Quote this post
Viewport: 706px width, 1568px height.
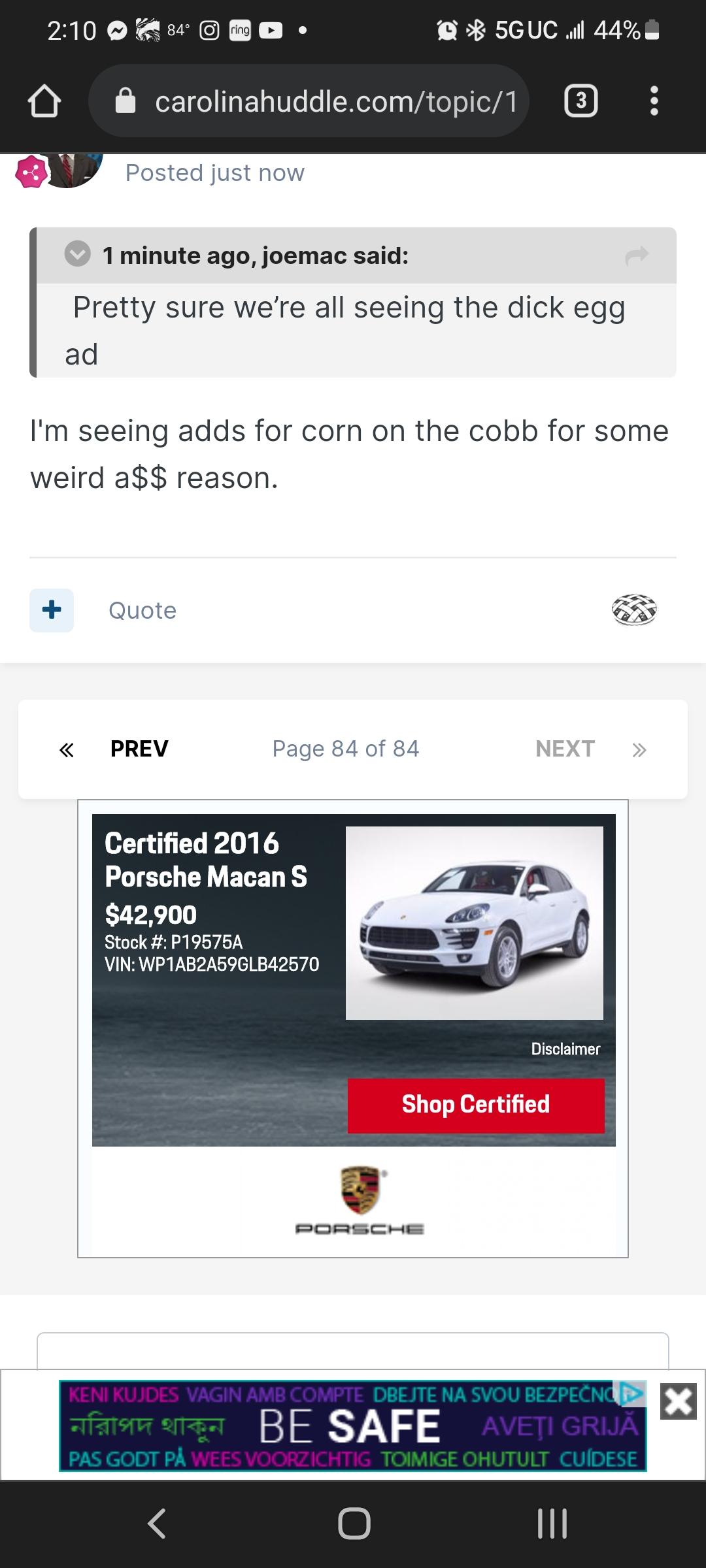pos(143,610)
